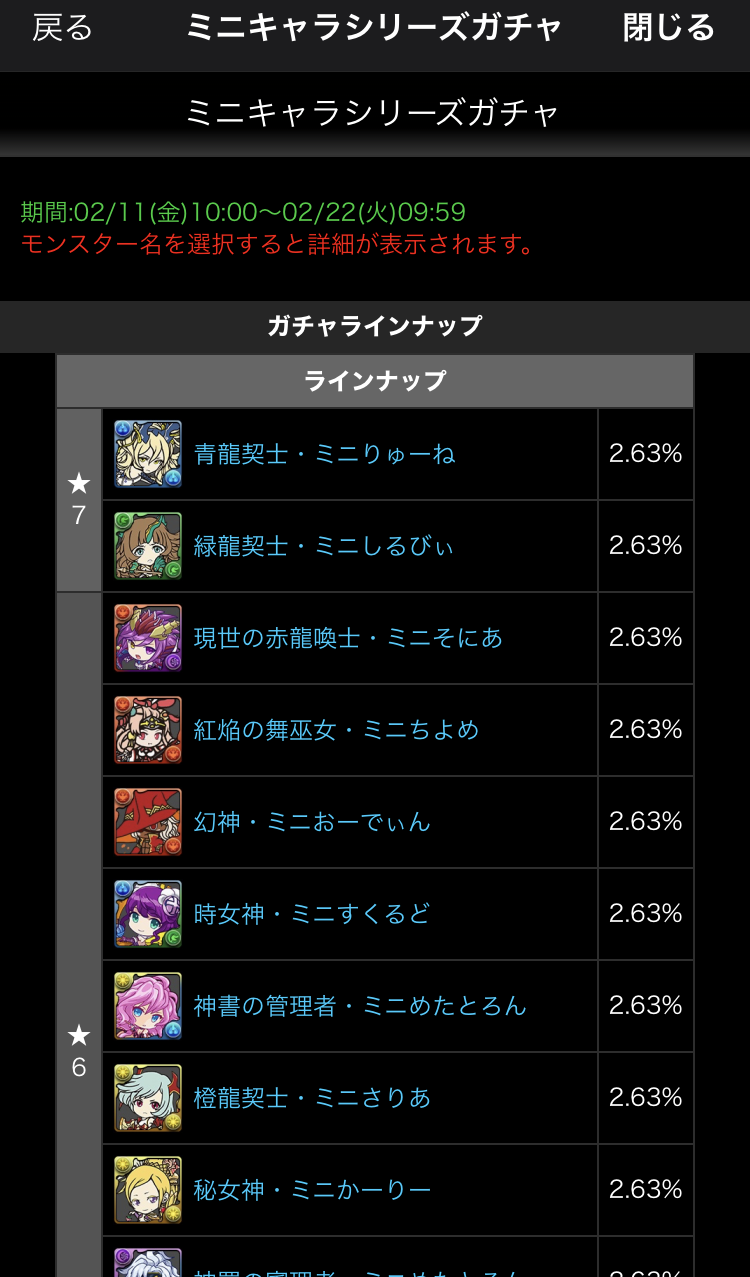Select the 時女神・ミニすくるど portrait icon
750x1277 pixels.
147,914
